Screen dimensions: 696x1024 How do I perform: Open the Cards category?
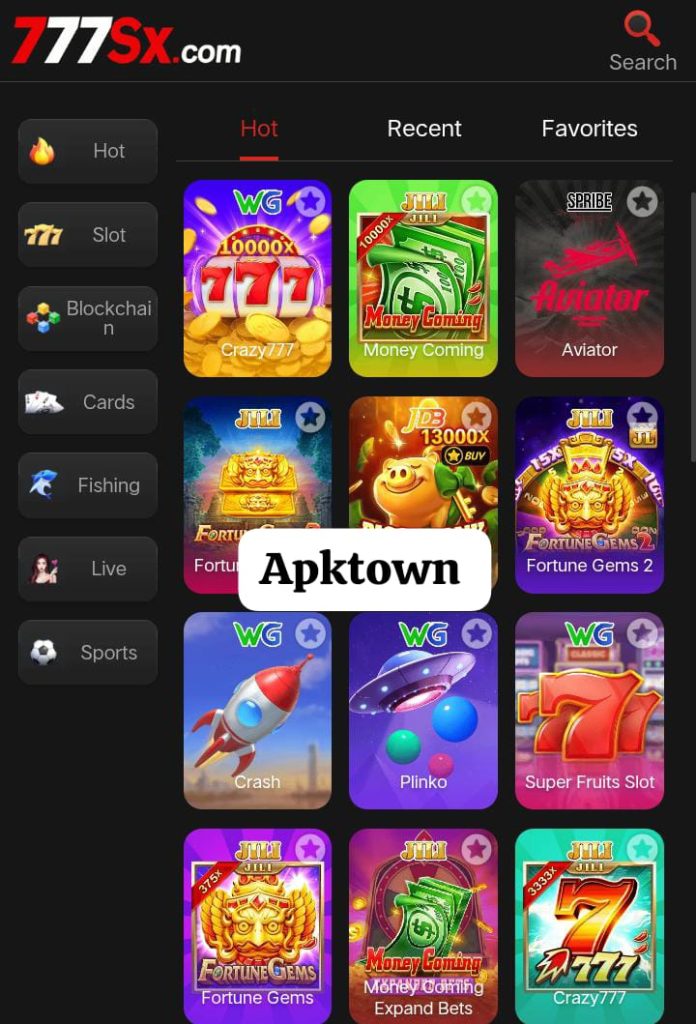click(88, 402)
